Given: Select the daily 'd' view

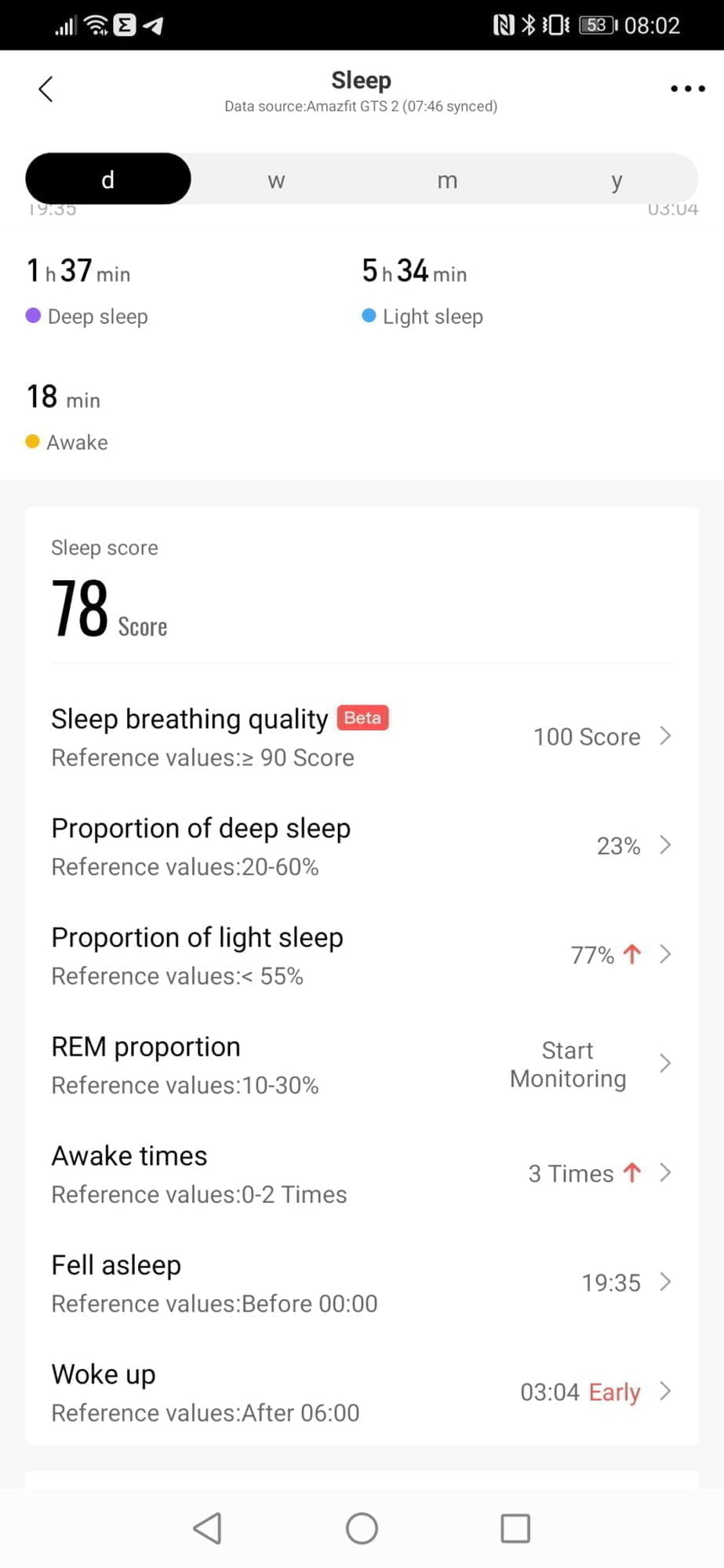Looking at the screenshot, I should [108, 180].
